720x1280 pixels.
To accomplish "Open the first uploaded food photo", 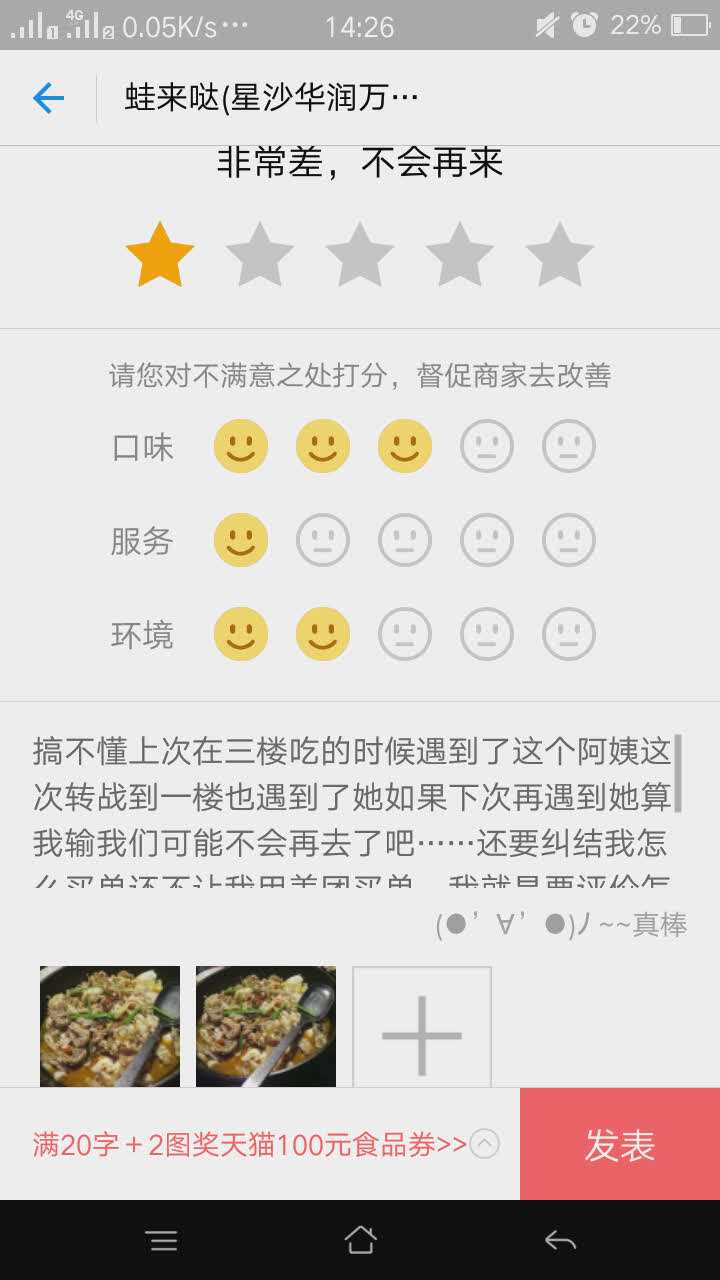I will pyautogui.click(x=110, y=1026).
